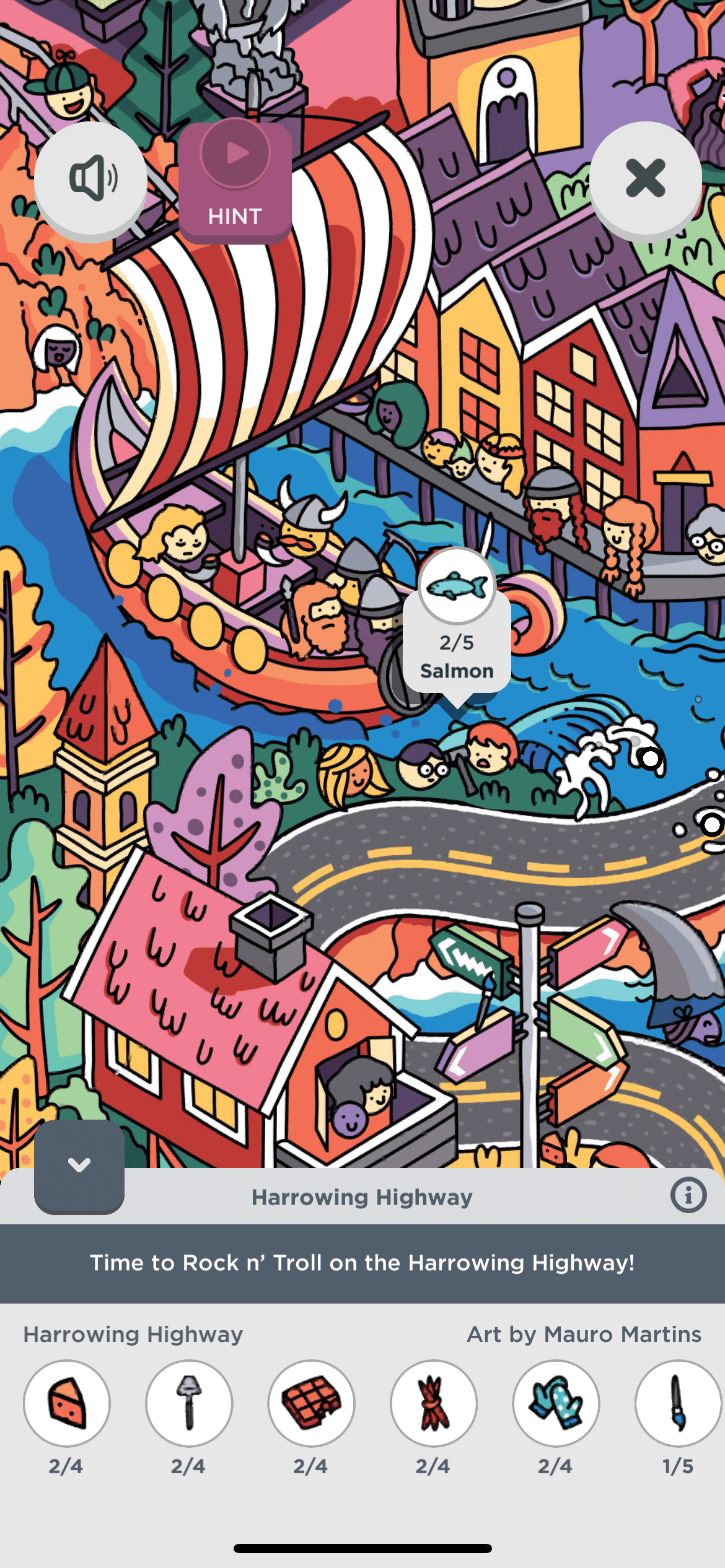Mute the game sound
Viewport: 725px width, 1568px height.
tap(91, 178)
